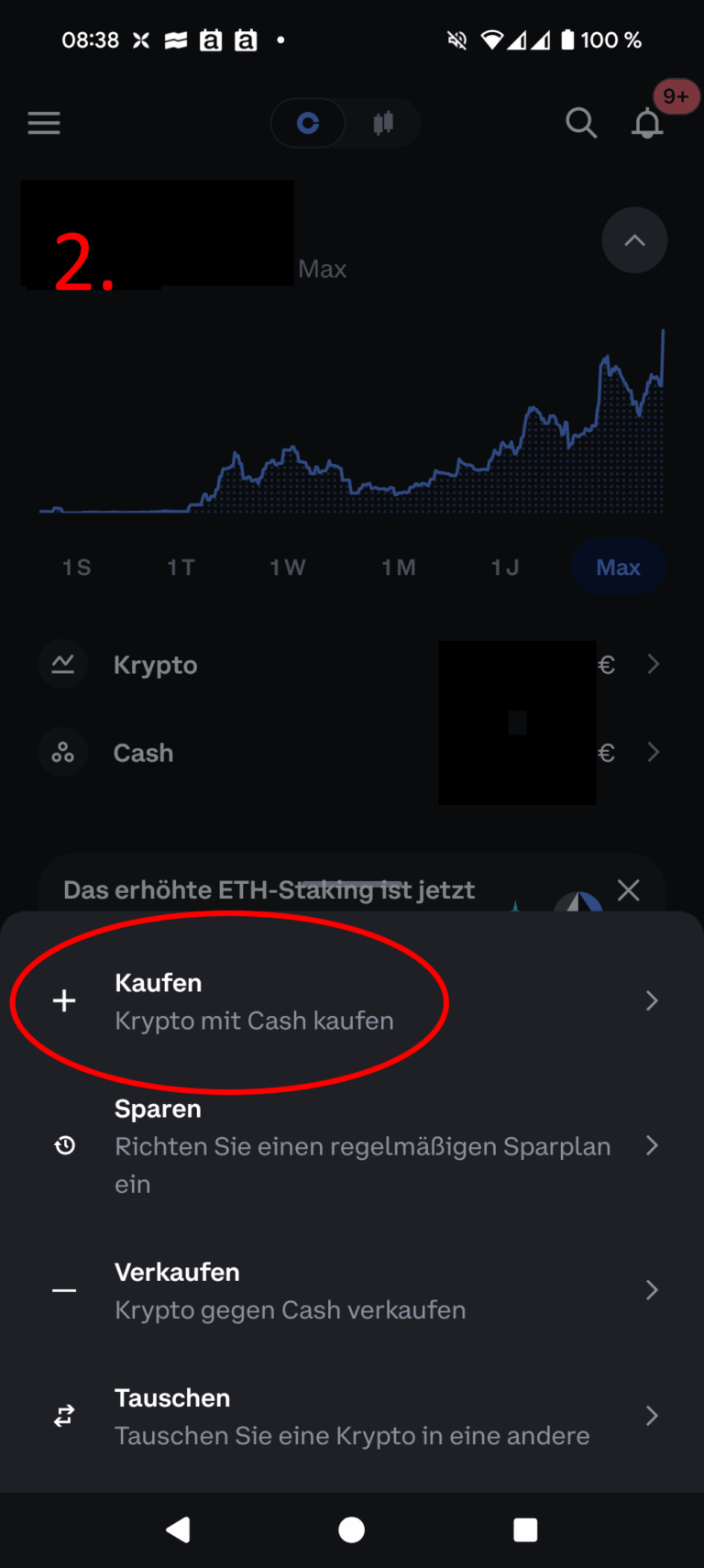Show the 1J chart range
The height and width of the screenshot is (1568, 704).
(x=505, y=568)
